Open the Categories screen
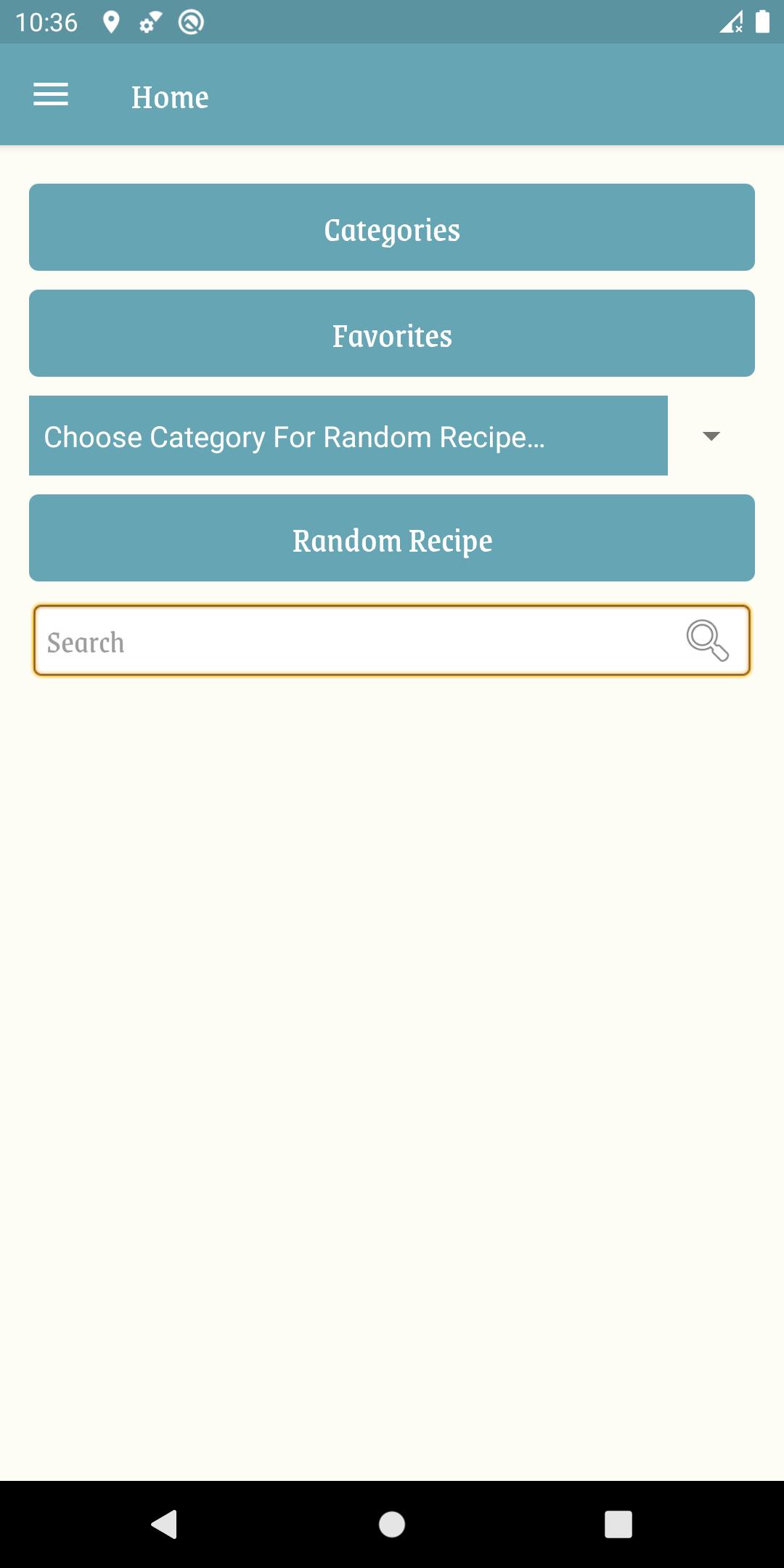 tap(392, 229)
